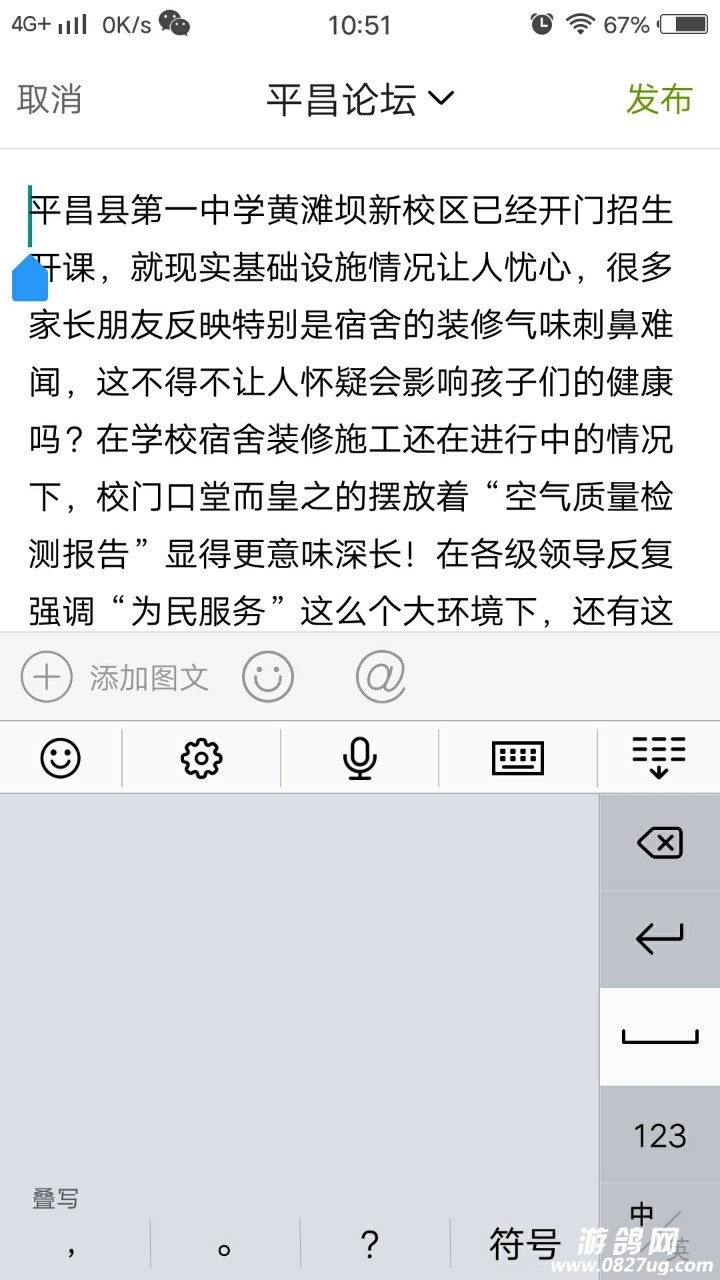This screenshot has height=1280, width=720.
Task: Hide the keyboard with the collapse icon
Action: (x=659, y=757)
